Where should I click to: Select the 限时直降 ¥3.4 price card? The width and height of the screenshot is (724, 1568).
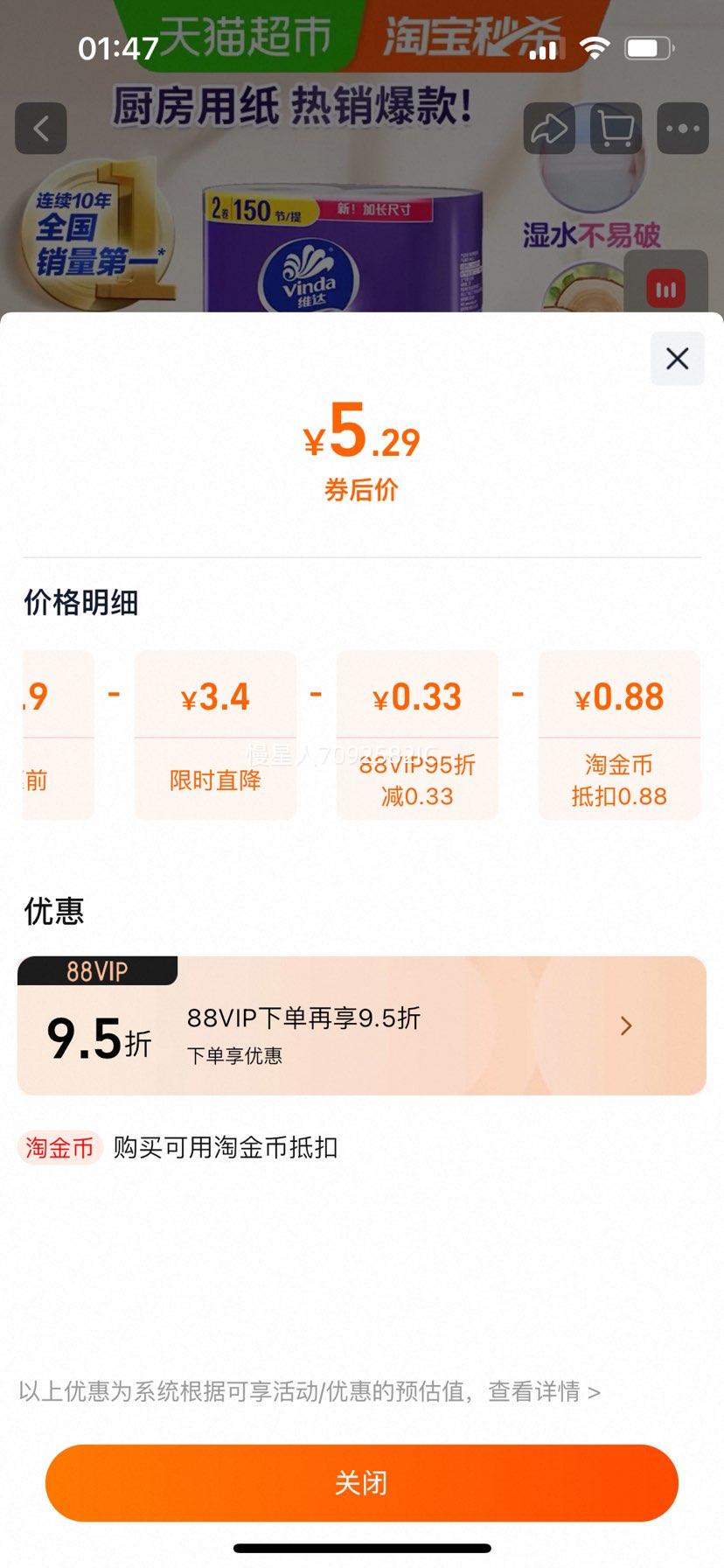click(215, 735)
